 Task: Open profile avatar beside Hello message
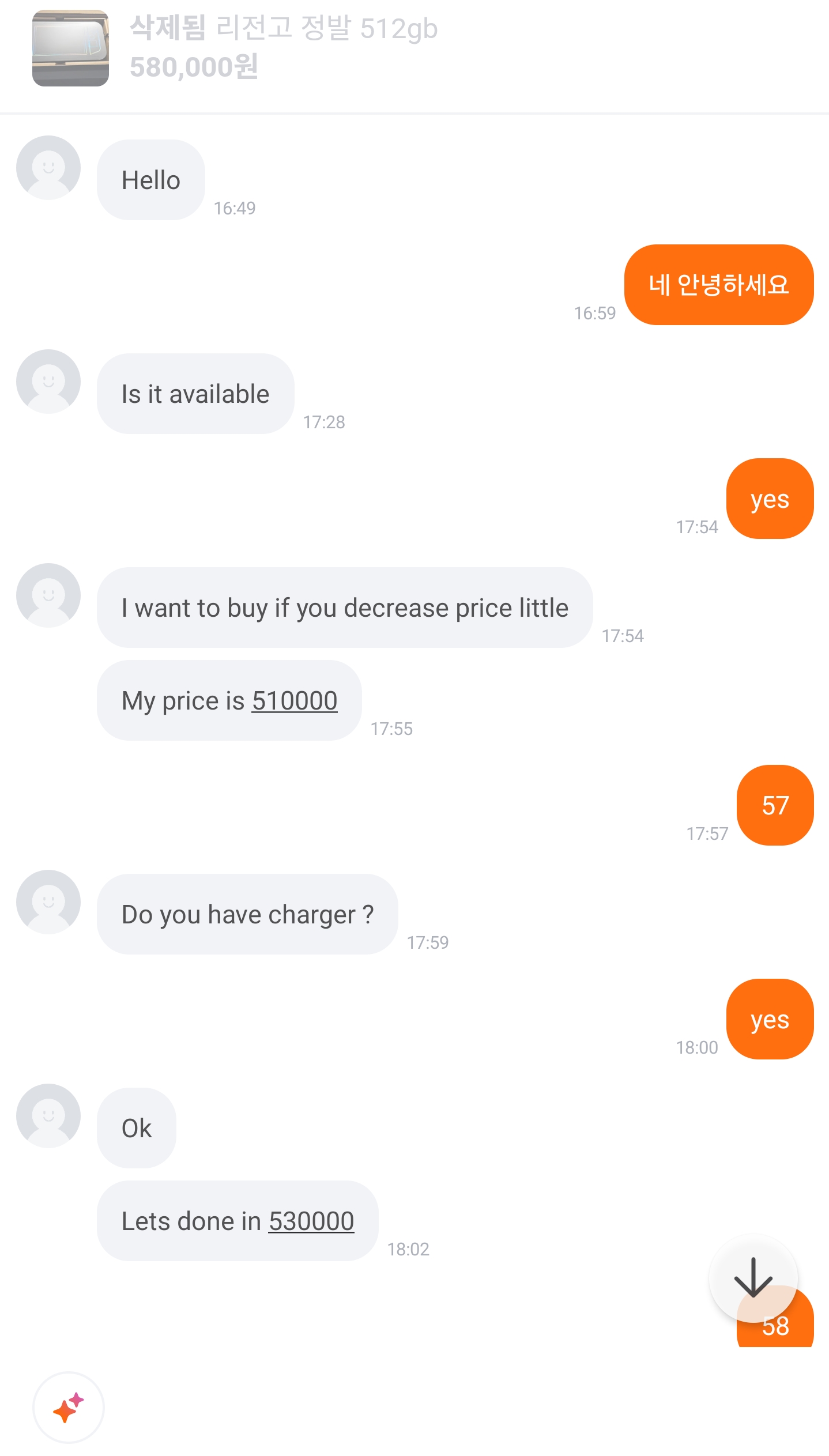[48, 168]
